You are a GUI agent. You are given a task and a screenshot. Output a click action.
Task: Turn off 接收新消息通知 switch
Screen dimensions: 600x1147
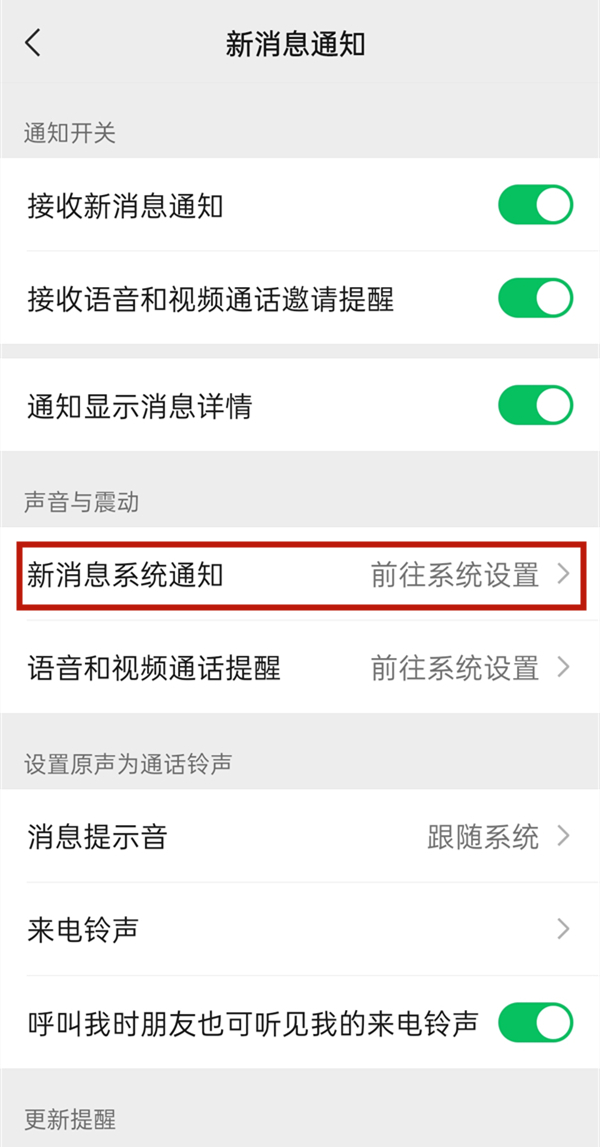click(535, 206)
